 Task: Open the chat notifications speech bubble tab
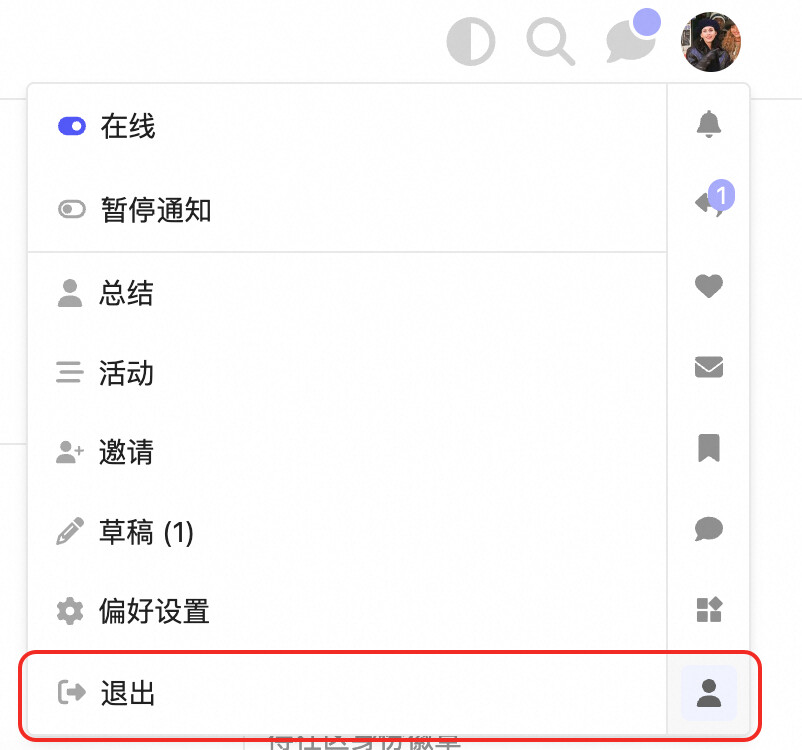(709, 529)
